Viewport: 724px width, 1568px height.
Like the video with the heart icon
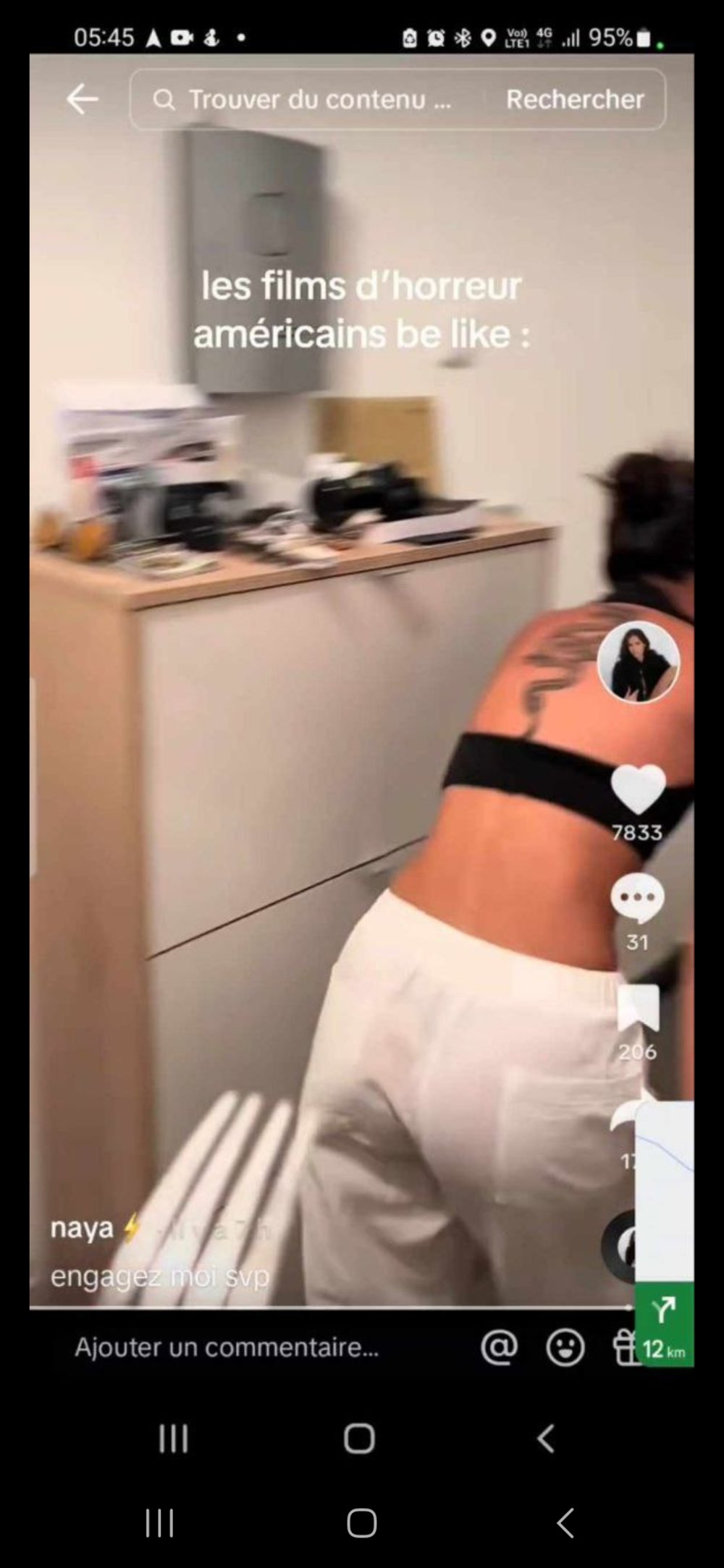point(638,790)
